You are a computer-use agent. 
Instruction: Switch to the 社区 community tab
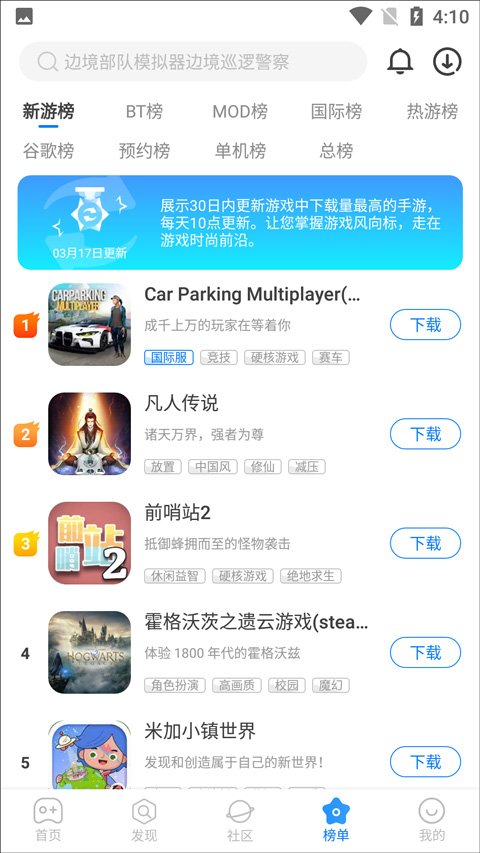[240, 820]
